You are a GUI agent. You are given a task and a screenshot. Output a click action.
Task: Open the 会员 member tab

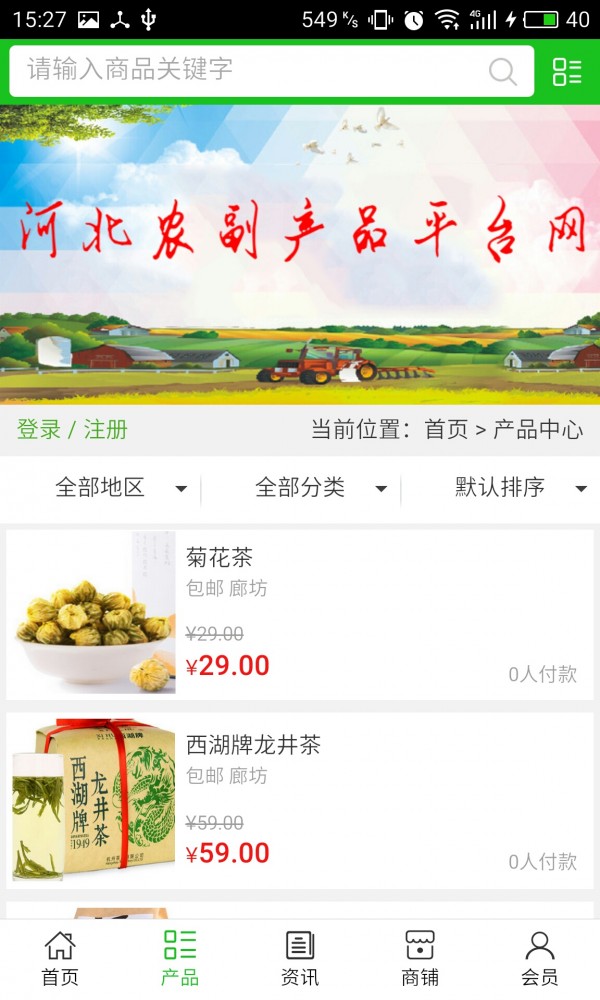[540, 959]
